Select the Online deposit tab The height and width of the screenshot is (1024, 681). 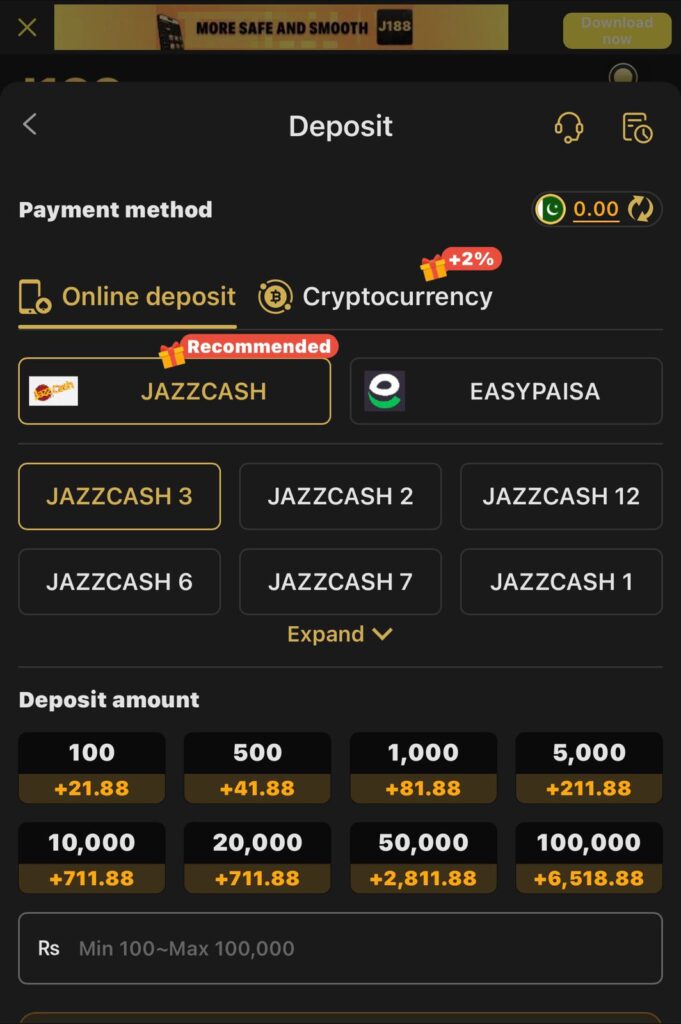pyautogui.click(x=128, y=297)
